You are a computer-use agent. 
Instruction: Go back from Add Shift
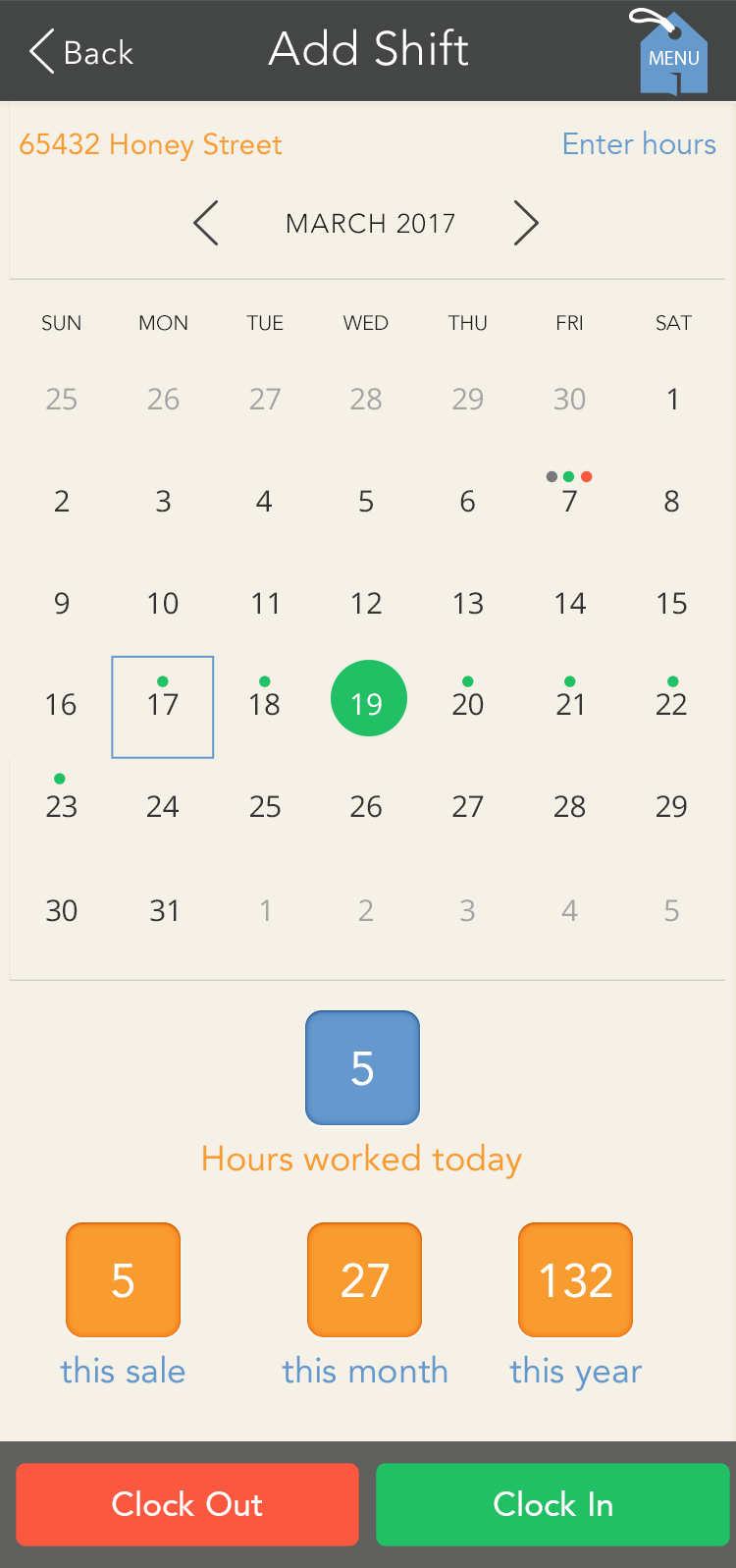pos(80,52)
